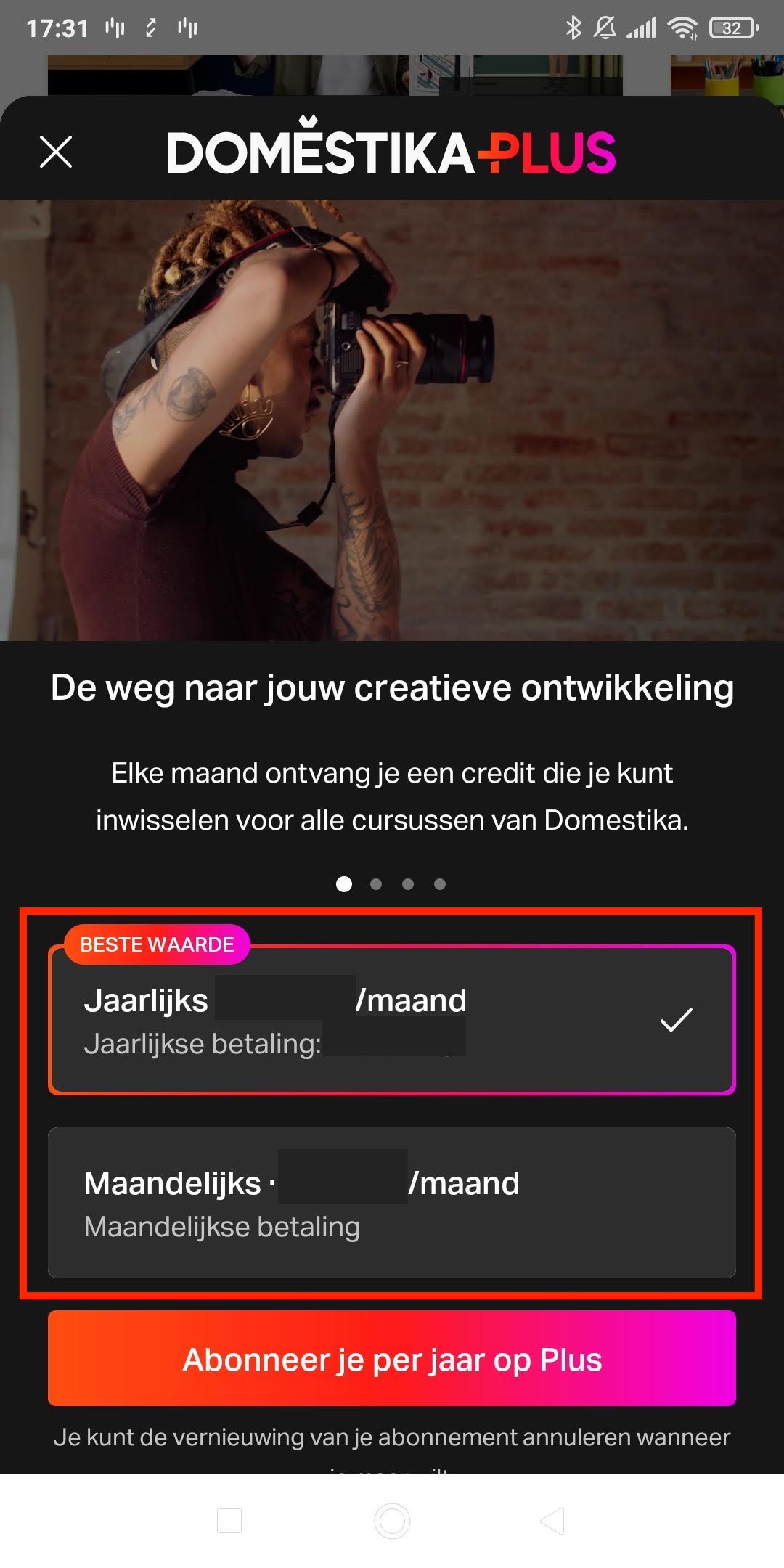Go back using the system back button

coord(552,1521)
